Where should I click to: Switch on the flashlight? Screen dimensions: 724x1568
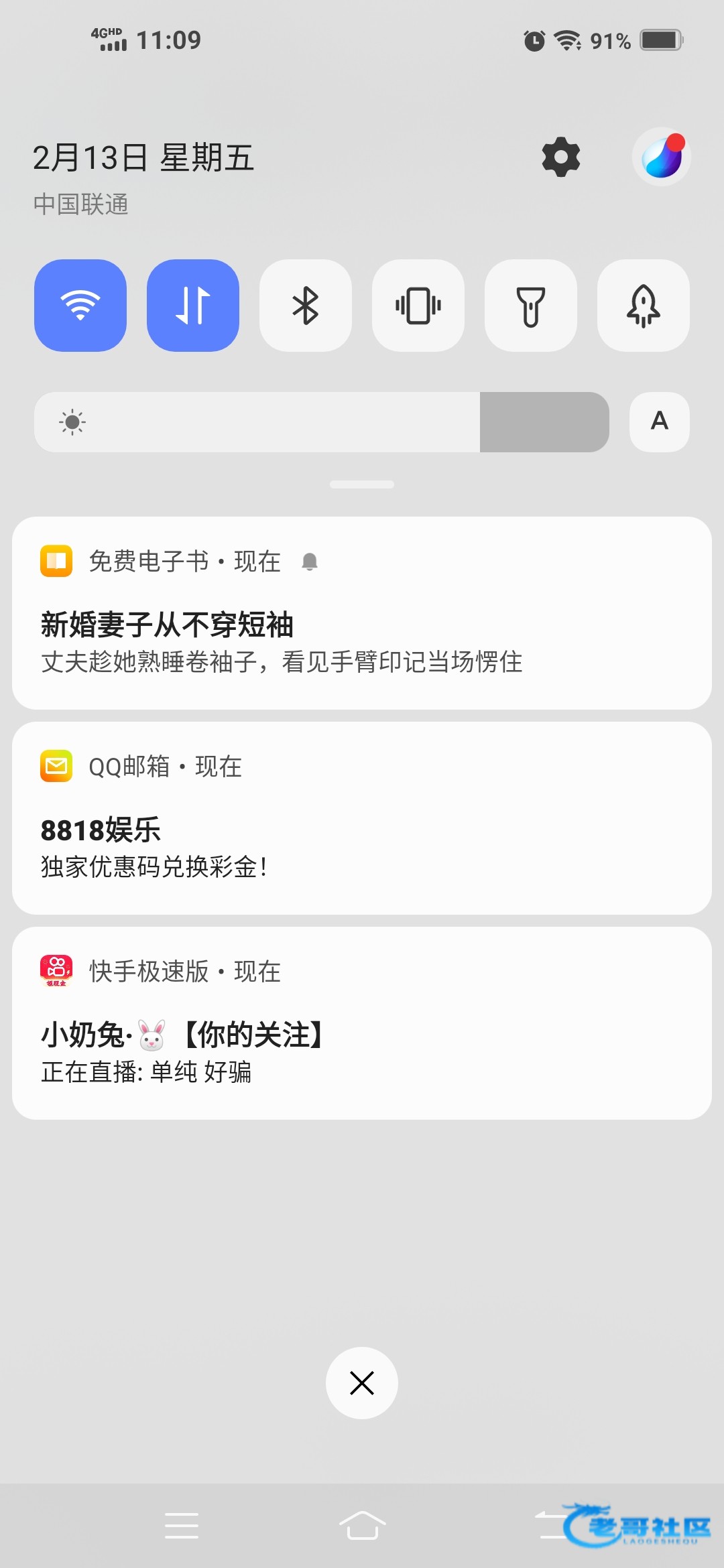531,306
